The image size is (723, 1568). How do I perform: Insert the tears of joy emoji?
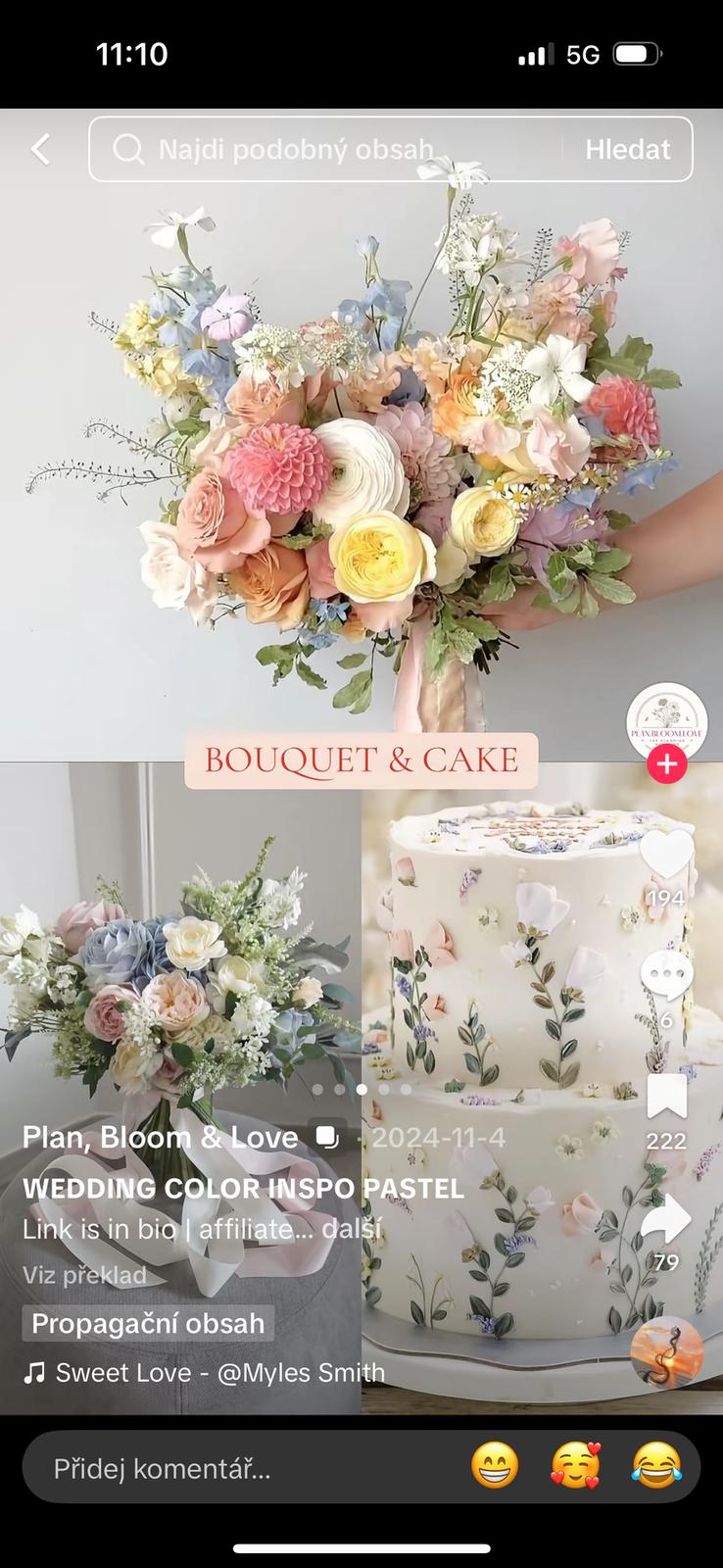(656, 1467)
